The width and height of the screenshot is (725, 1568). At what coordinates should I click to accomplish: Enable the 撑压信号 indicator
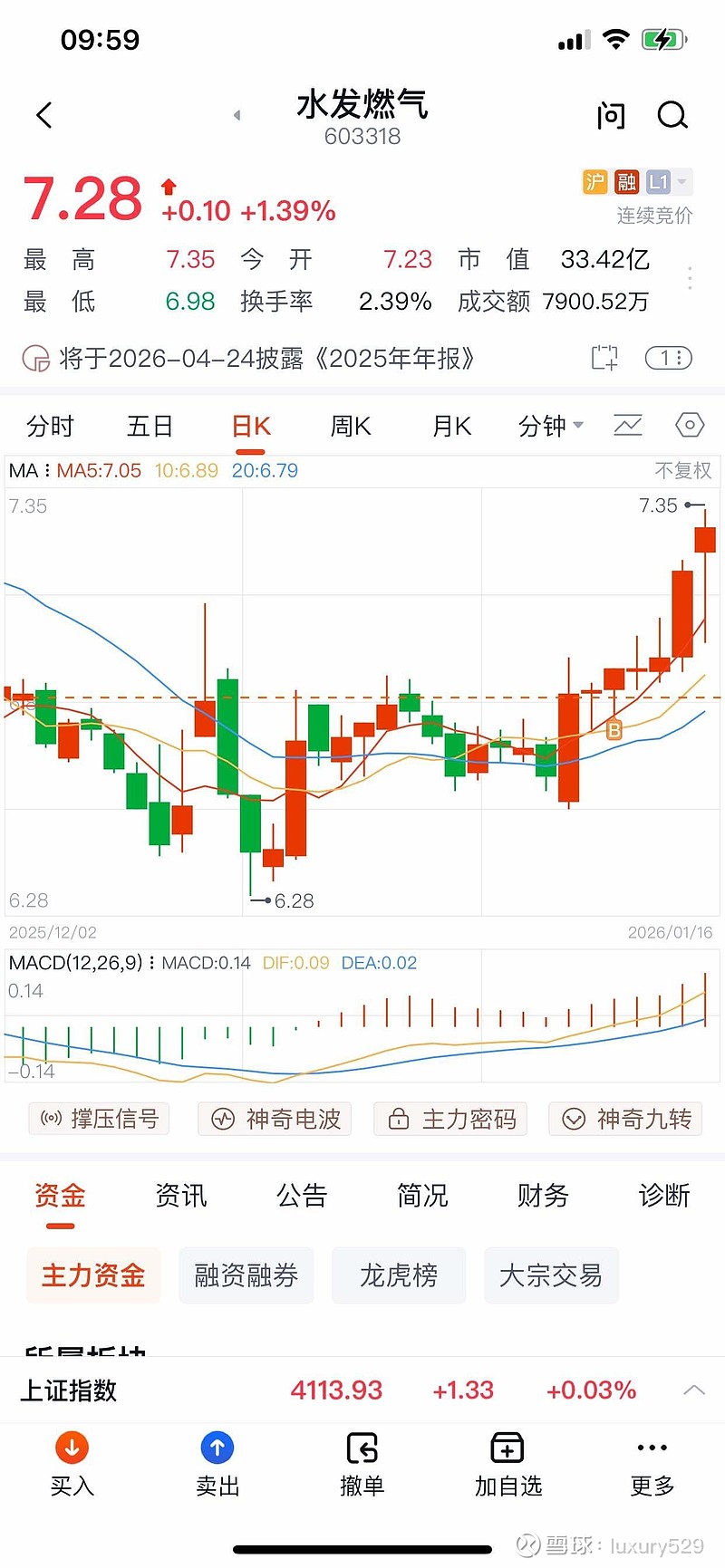pyautogui.click(x=99, y=1119)
